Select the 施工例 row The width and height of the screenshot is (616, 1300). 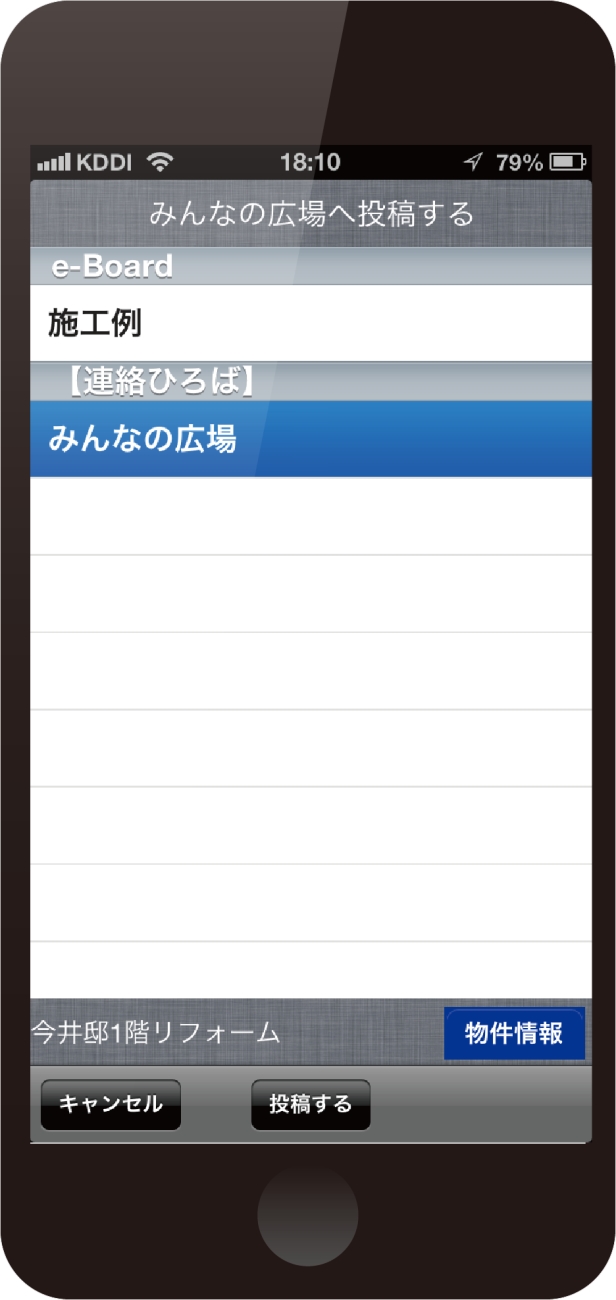coord(310,323)
